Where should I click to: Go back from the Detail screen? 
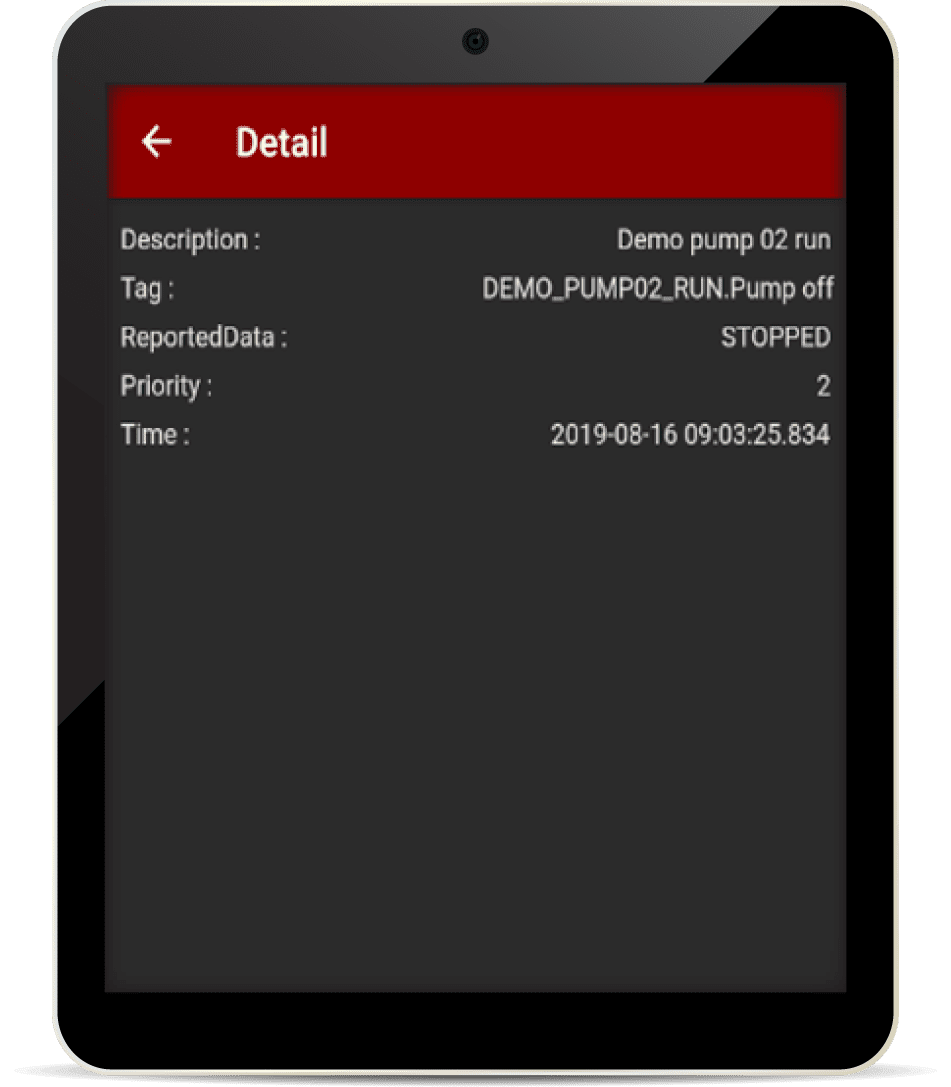157,142
